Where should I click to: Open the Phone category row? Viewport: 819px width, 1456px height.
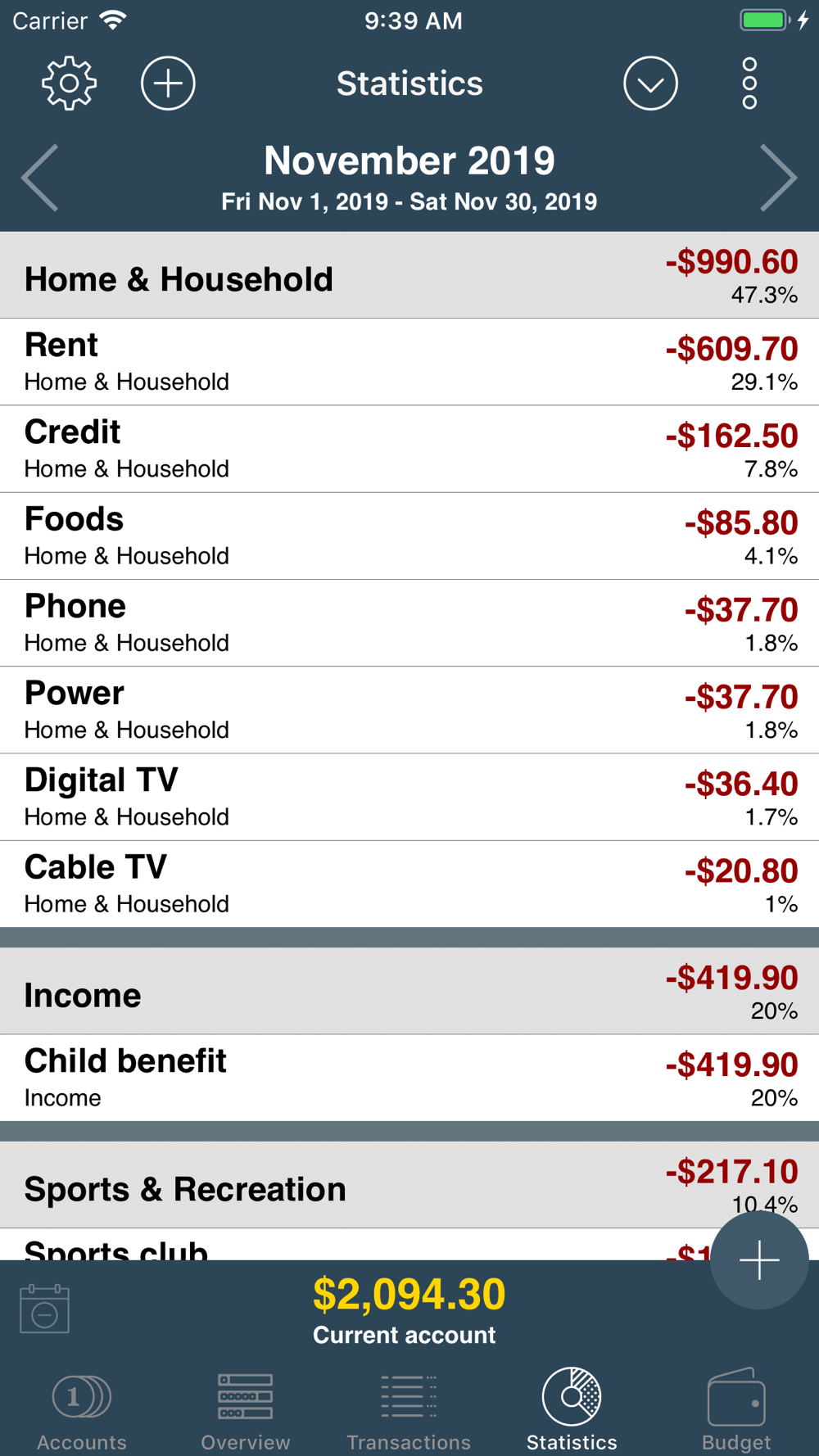tap(409, 623)
